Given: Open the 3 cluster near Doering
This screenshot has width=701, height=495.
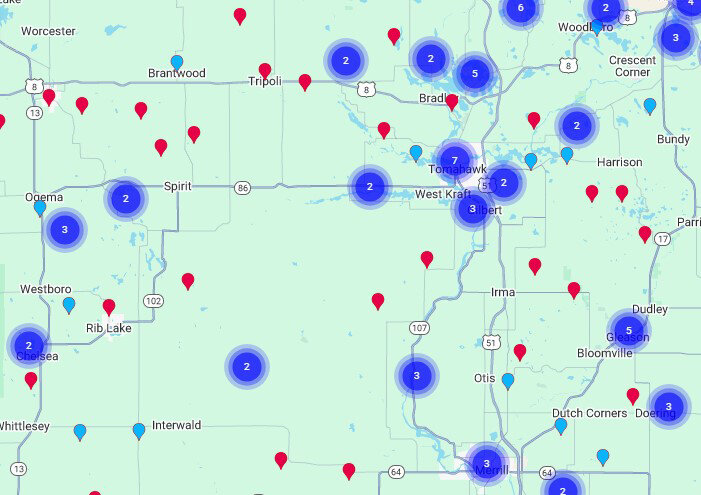Looking at the screenshot, I should [669, 406].
